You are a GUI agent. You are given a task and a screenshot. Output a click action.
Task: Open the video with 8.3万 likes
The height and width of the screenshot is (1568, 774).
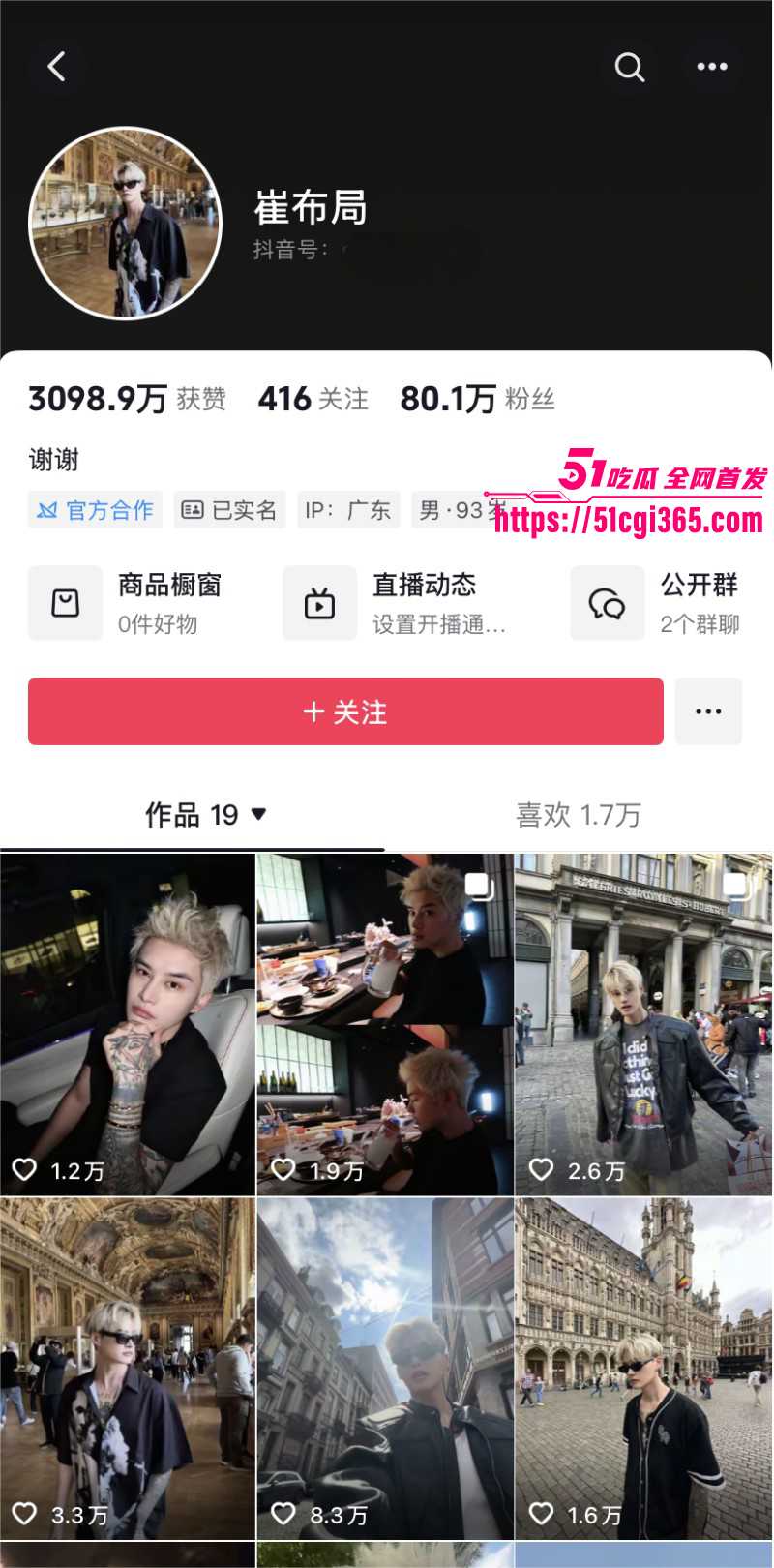tap(385, 1369)
